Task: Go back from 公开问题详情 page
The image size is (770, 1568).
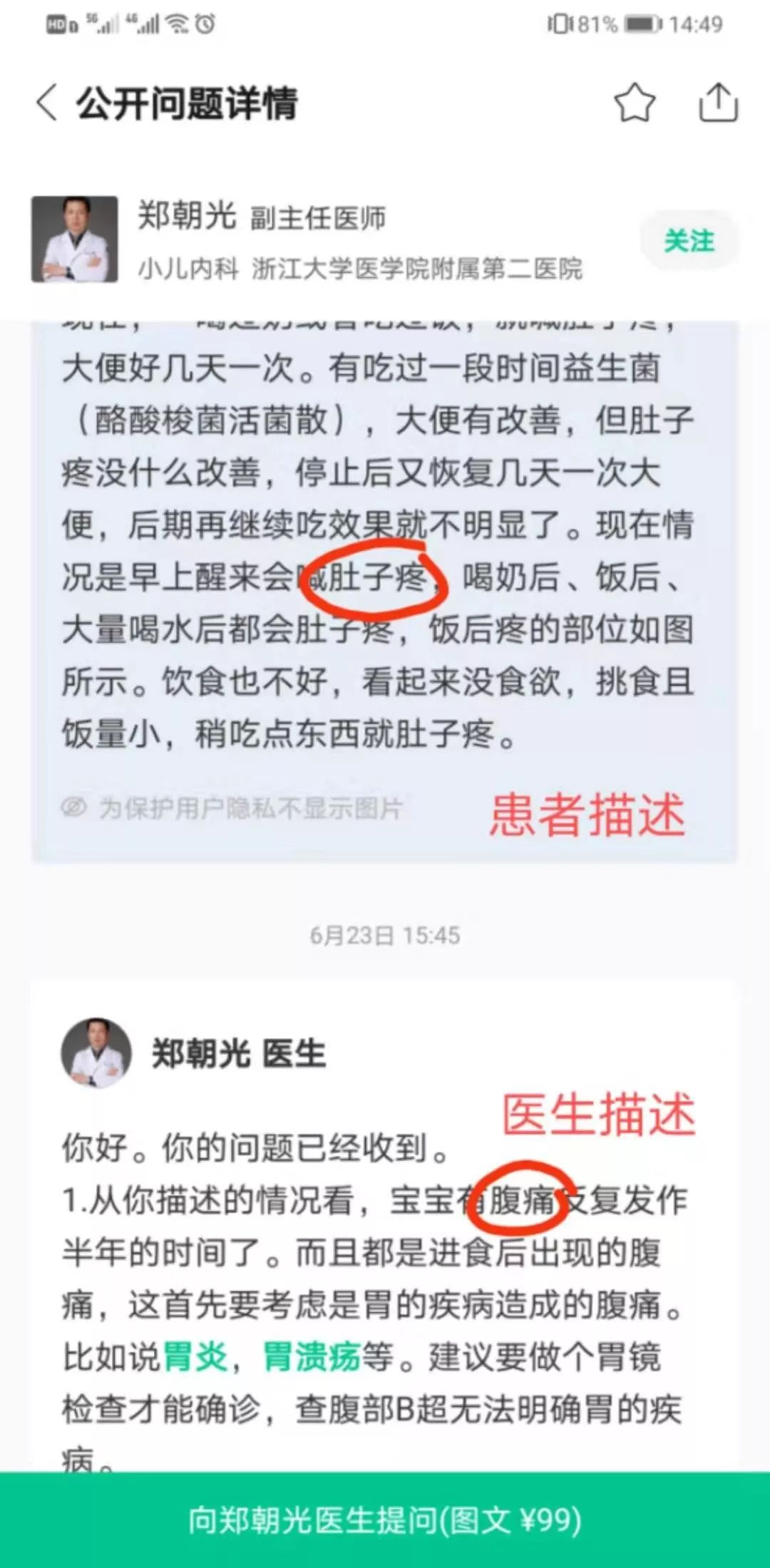Action: 47,103
